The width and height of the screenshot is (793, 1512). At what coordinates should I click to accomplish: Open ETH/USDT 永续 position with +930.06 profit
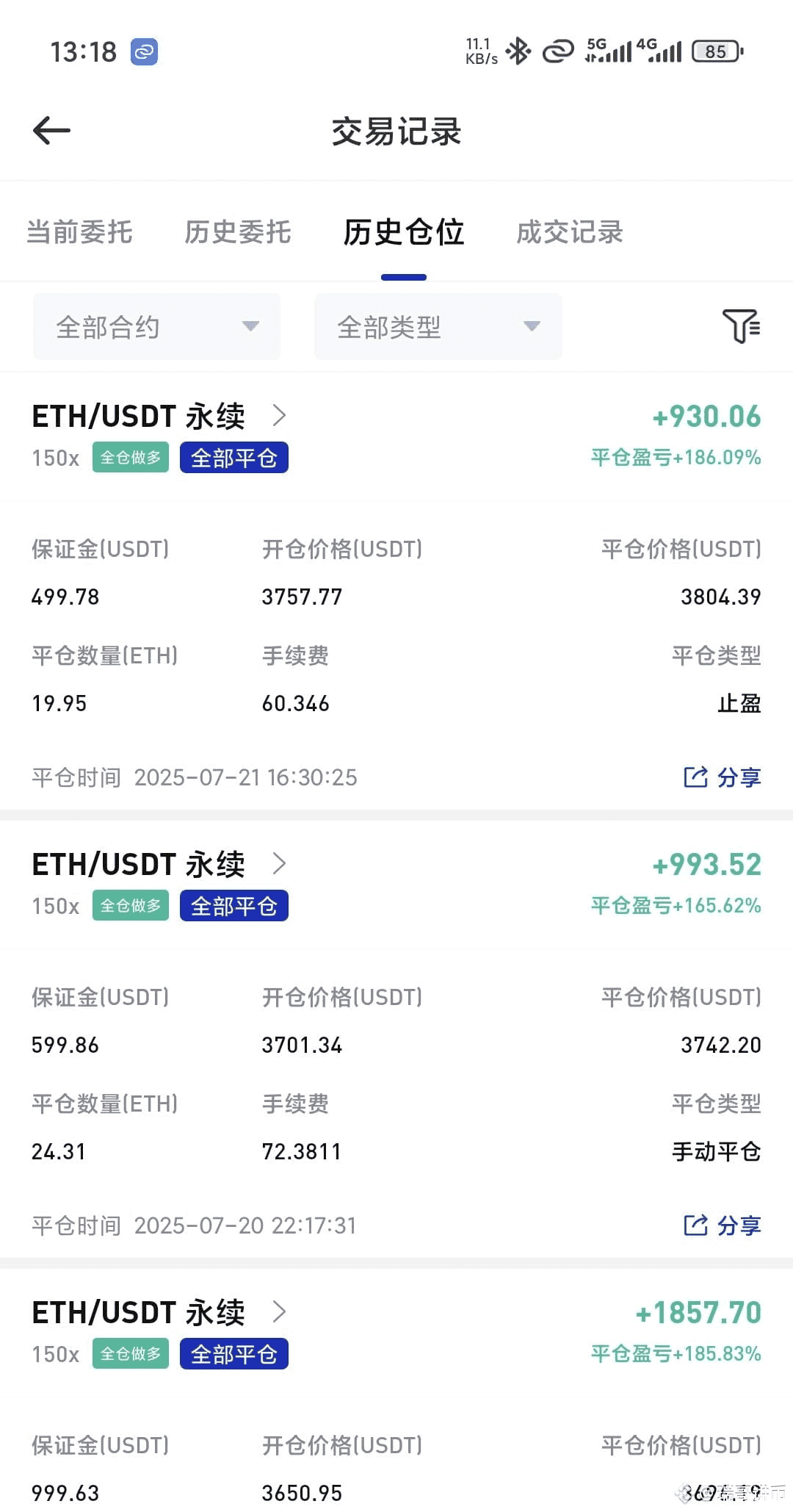(x=159, y=417)
